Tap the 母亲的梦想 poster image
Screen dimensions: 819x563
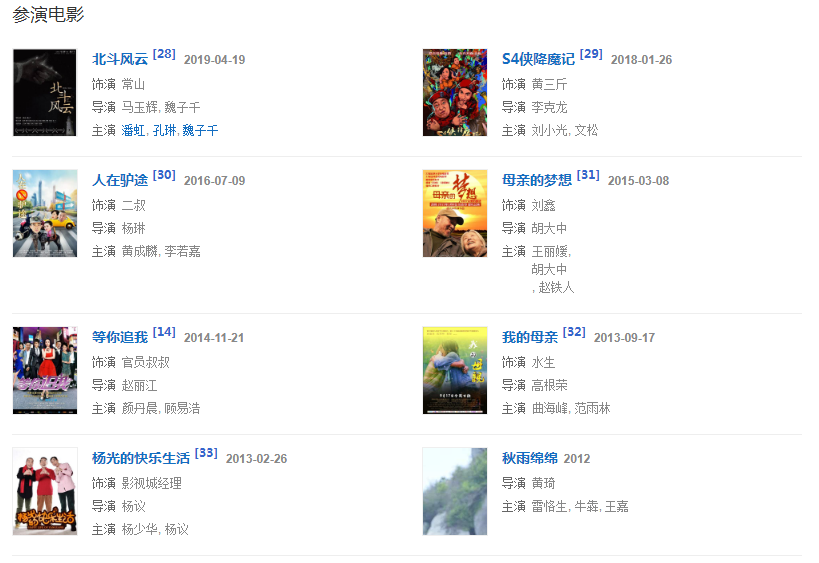(455, 213)
